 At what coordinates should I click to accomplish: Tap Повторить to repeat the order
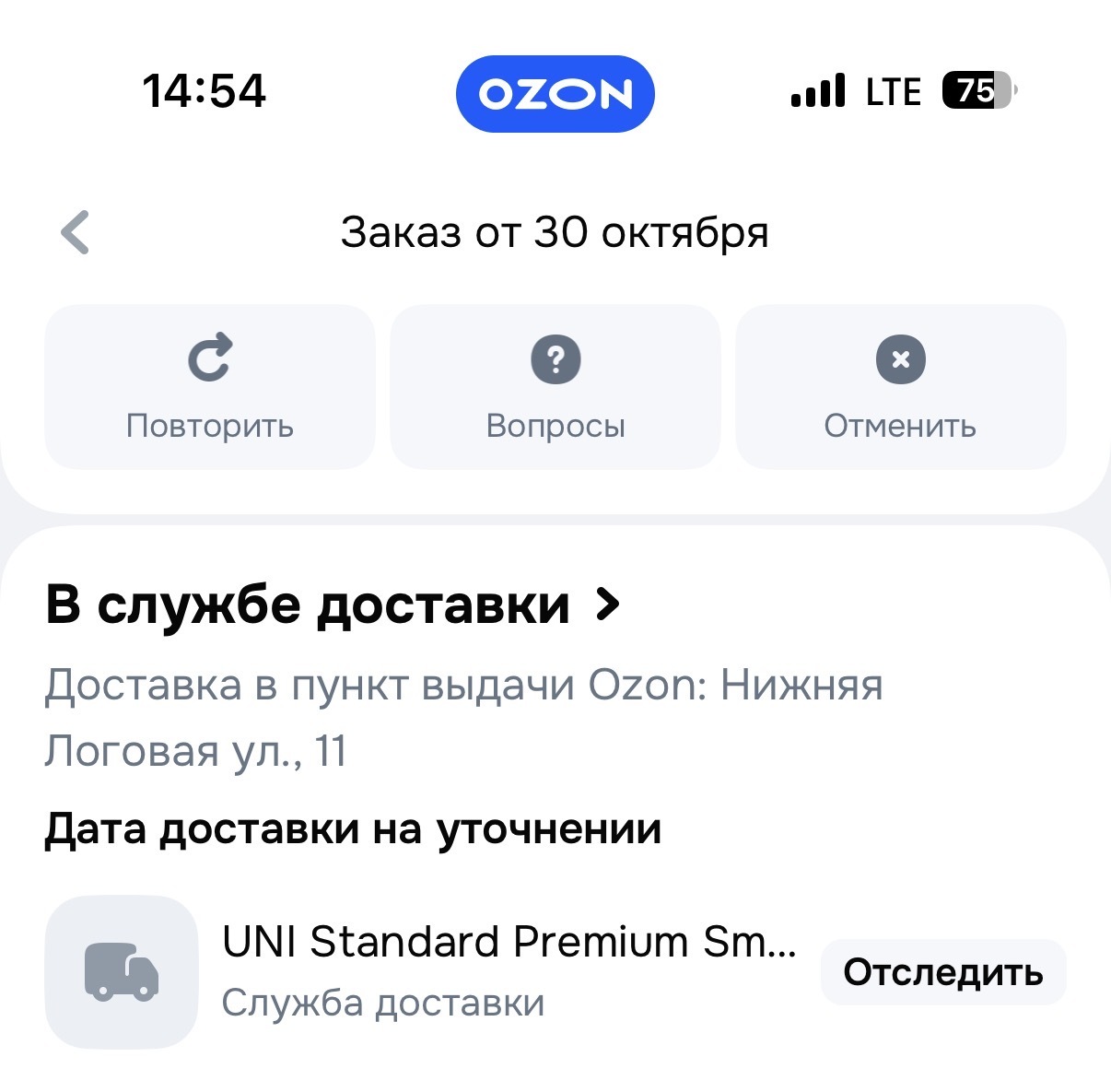[x=210, y=387]
